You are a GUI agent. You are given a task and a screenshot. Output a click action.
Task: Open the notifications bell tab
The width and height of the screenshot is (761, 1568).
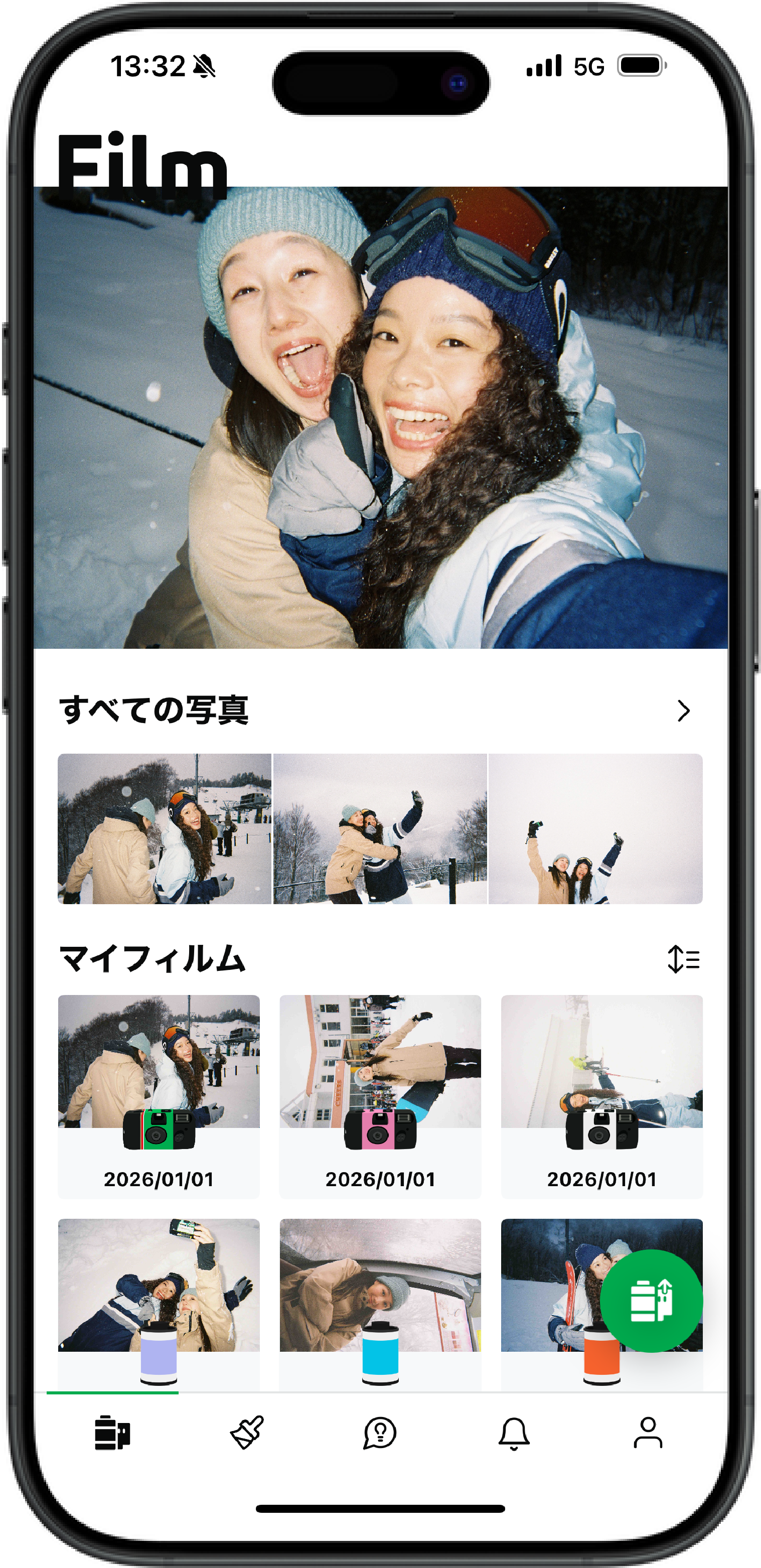click(x=514, y=1432)
